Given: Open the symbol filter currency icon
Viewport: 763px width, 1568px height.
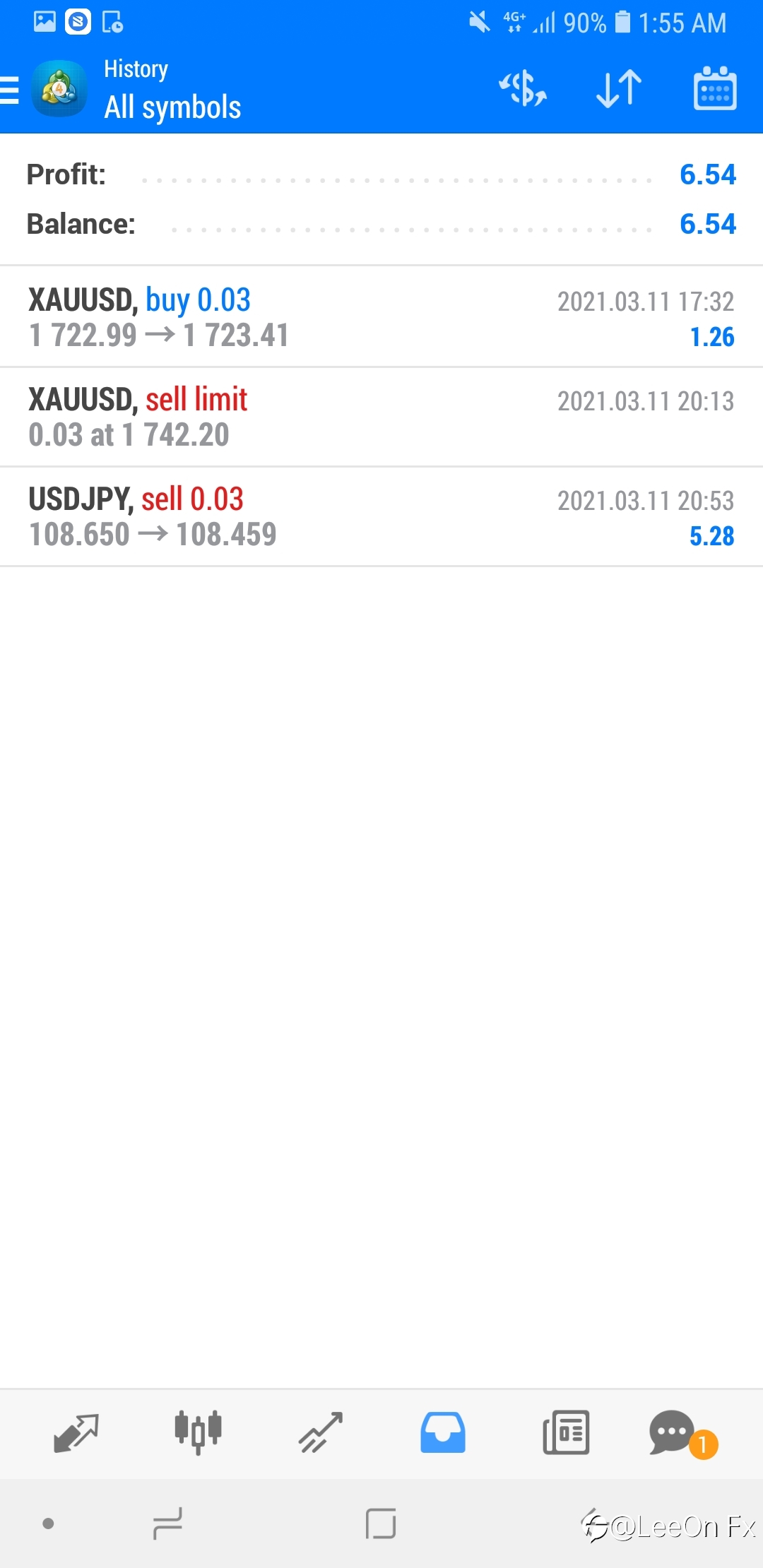Looking at the screenshot, I should (x=523, y=89).
